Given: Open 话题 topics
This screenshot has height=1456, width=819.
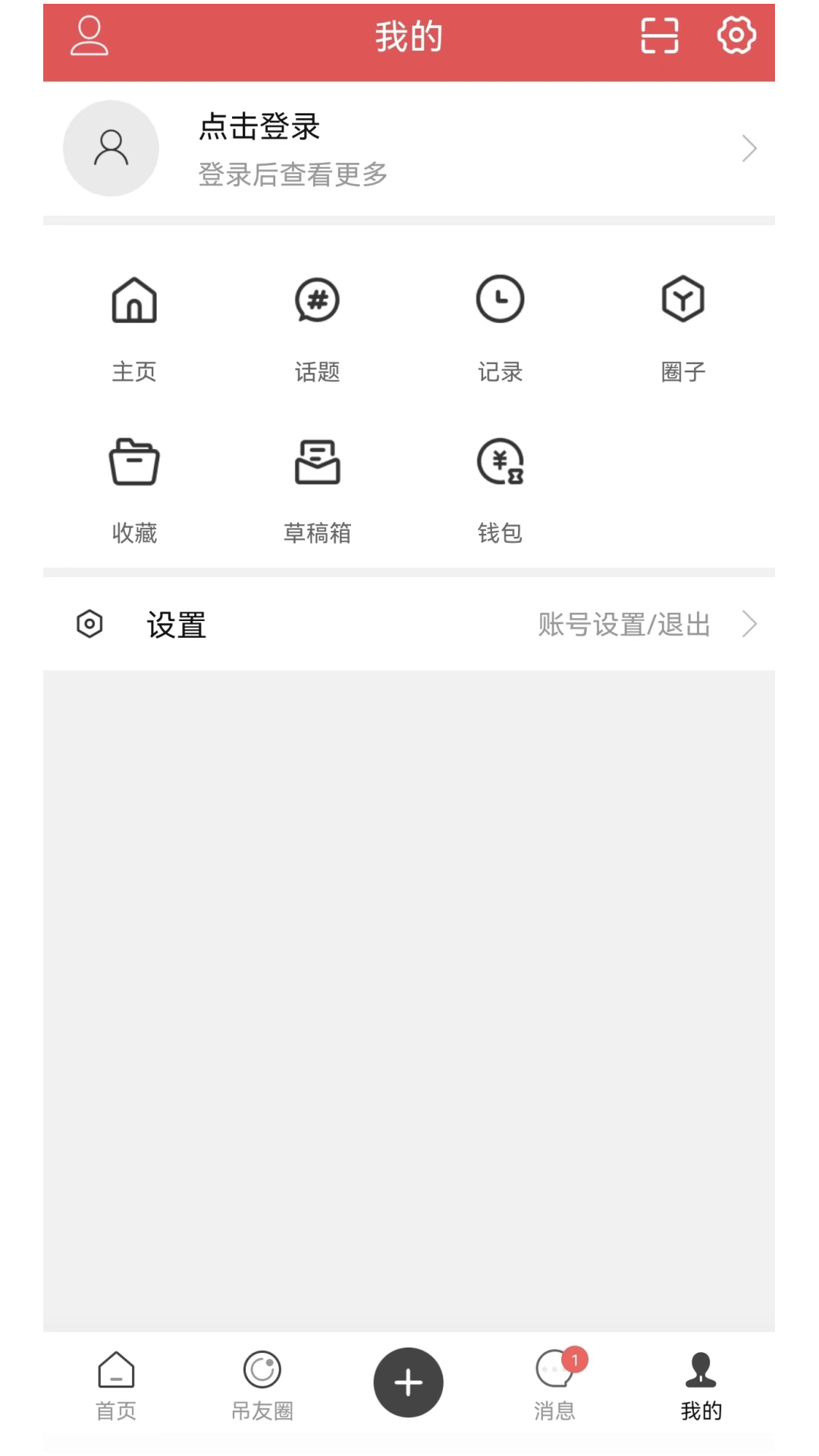Looking at the screenshot, I should pos(317,328).
